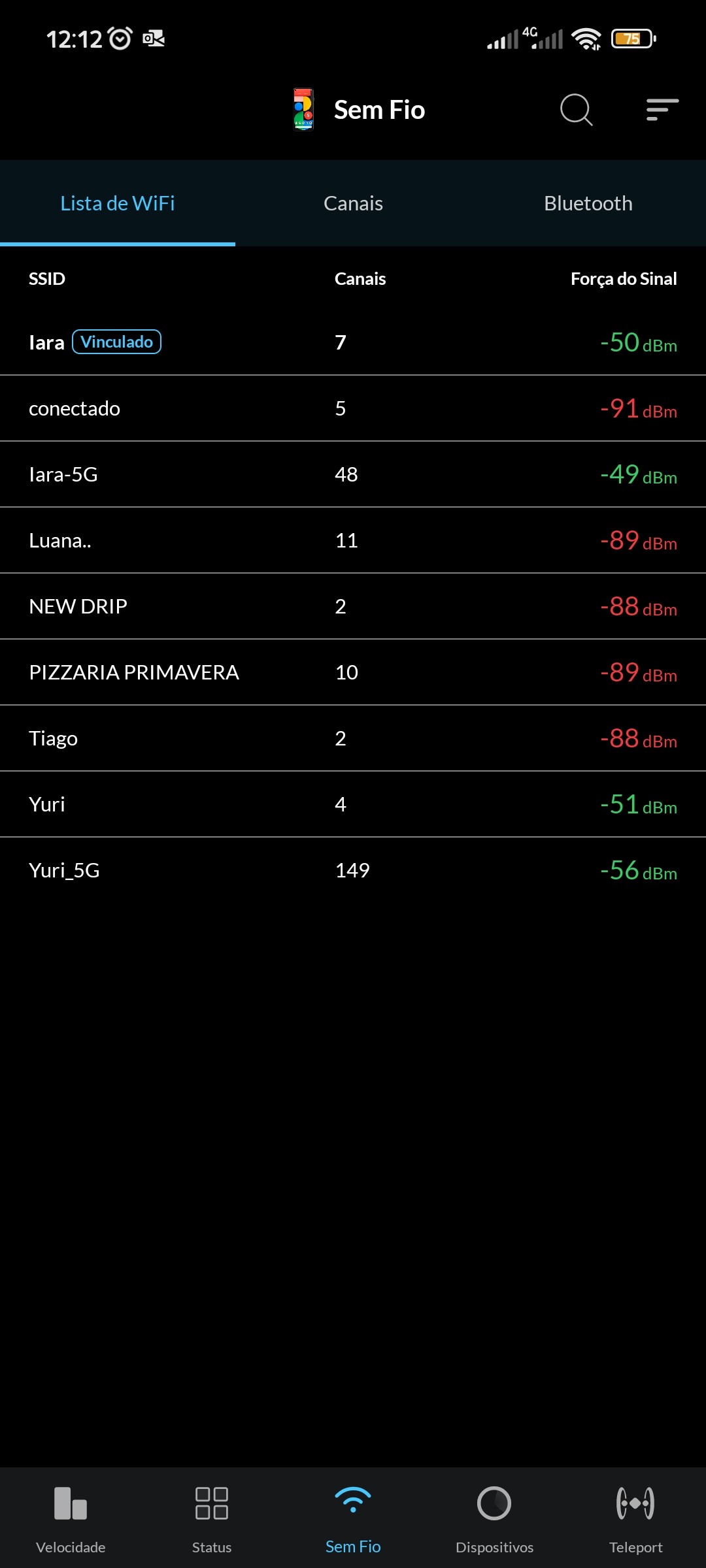The width and height of the screenshot is (706, 1568).
Task: View details for Yuri_5G network
Action: pos(353,870)
